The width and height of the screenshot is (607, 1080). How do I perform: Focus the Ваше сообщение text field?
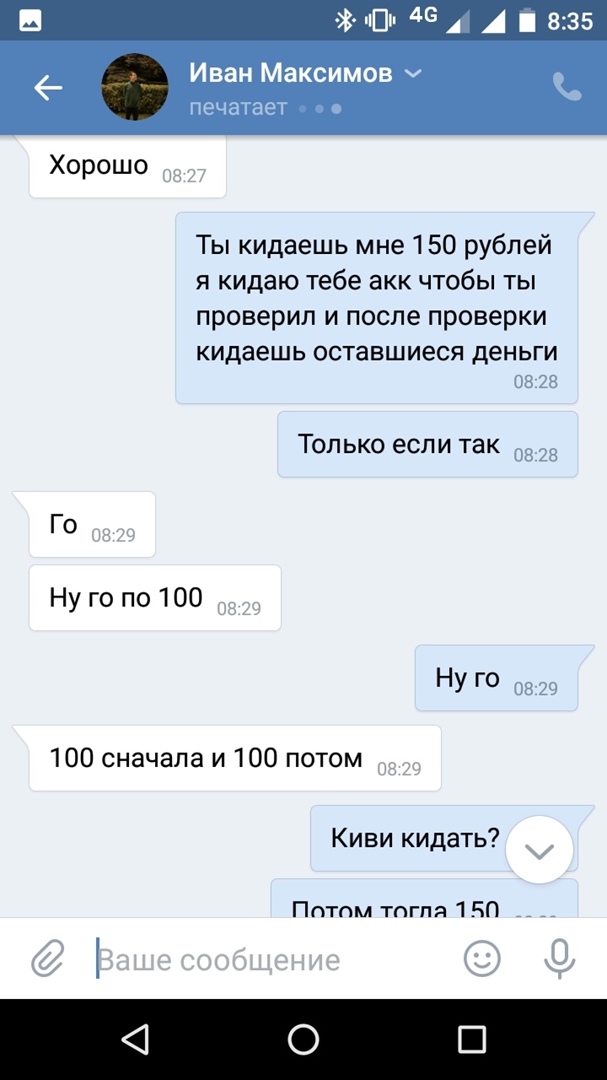[x=270, y=960]
